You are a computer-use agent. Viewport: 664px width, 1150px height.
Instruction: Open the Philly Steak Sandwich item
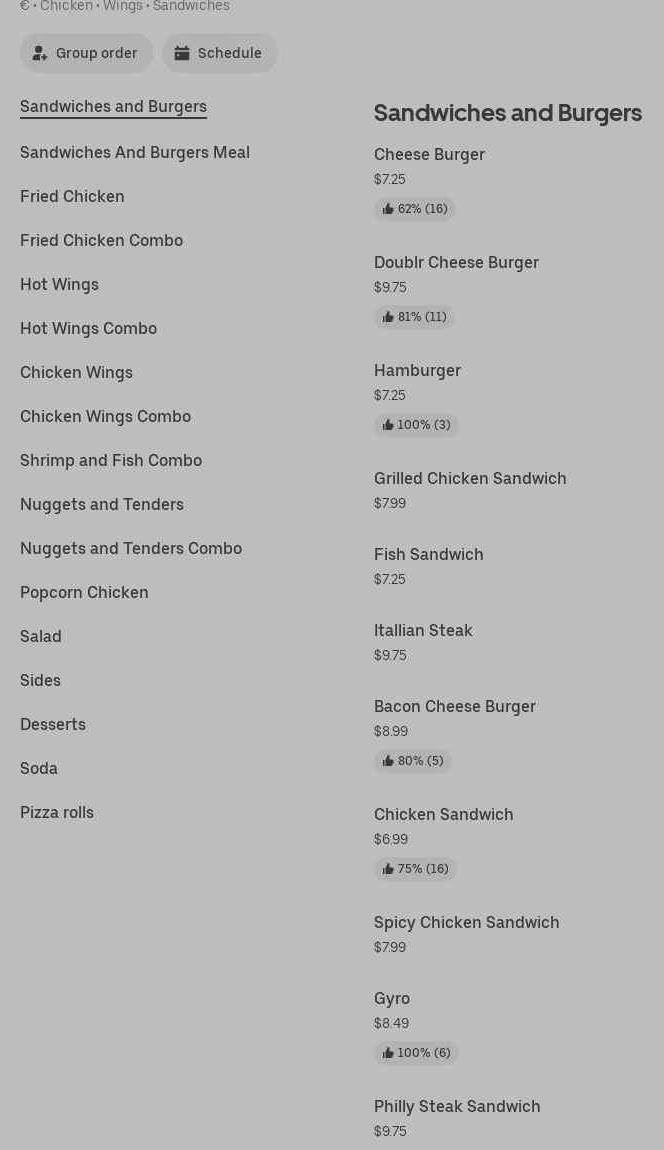457,1106
